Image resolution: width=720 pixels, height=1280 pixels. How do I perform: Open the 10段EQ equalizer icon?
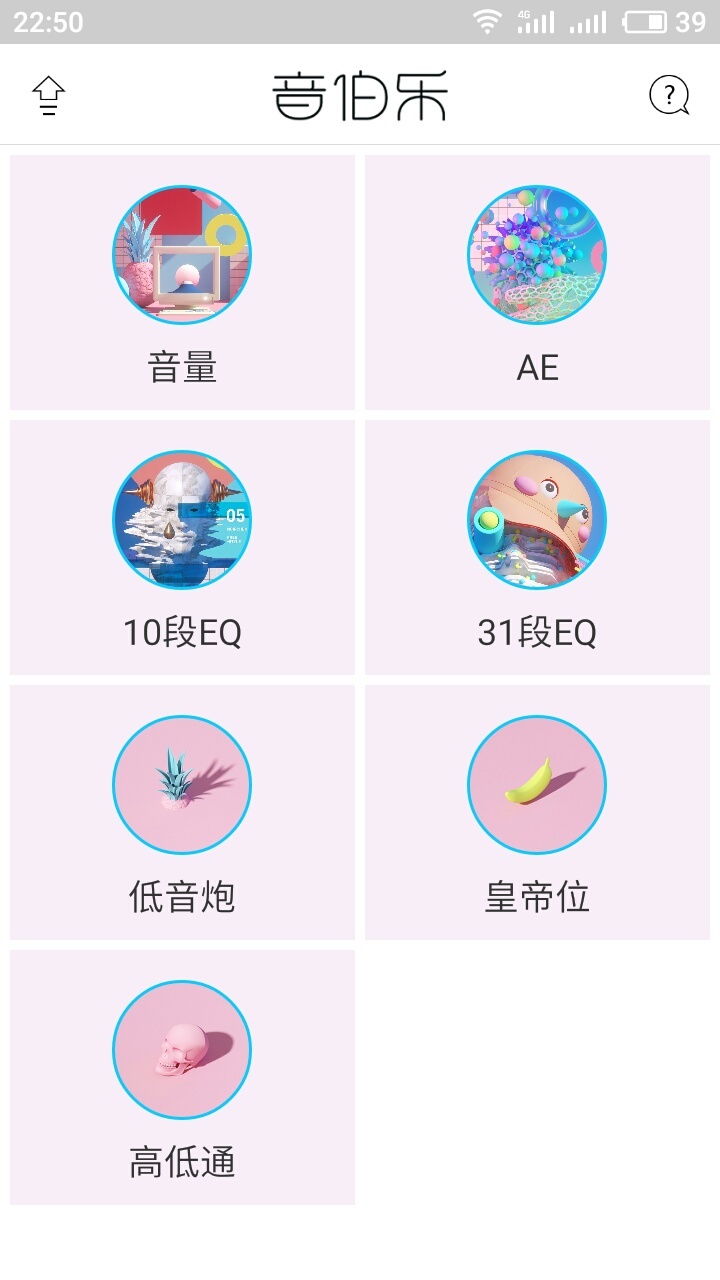point(181,520)
